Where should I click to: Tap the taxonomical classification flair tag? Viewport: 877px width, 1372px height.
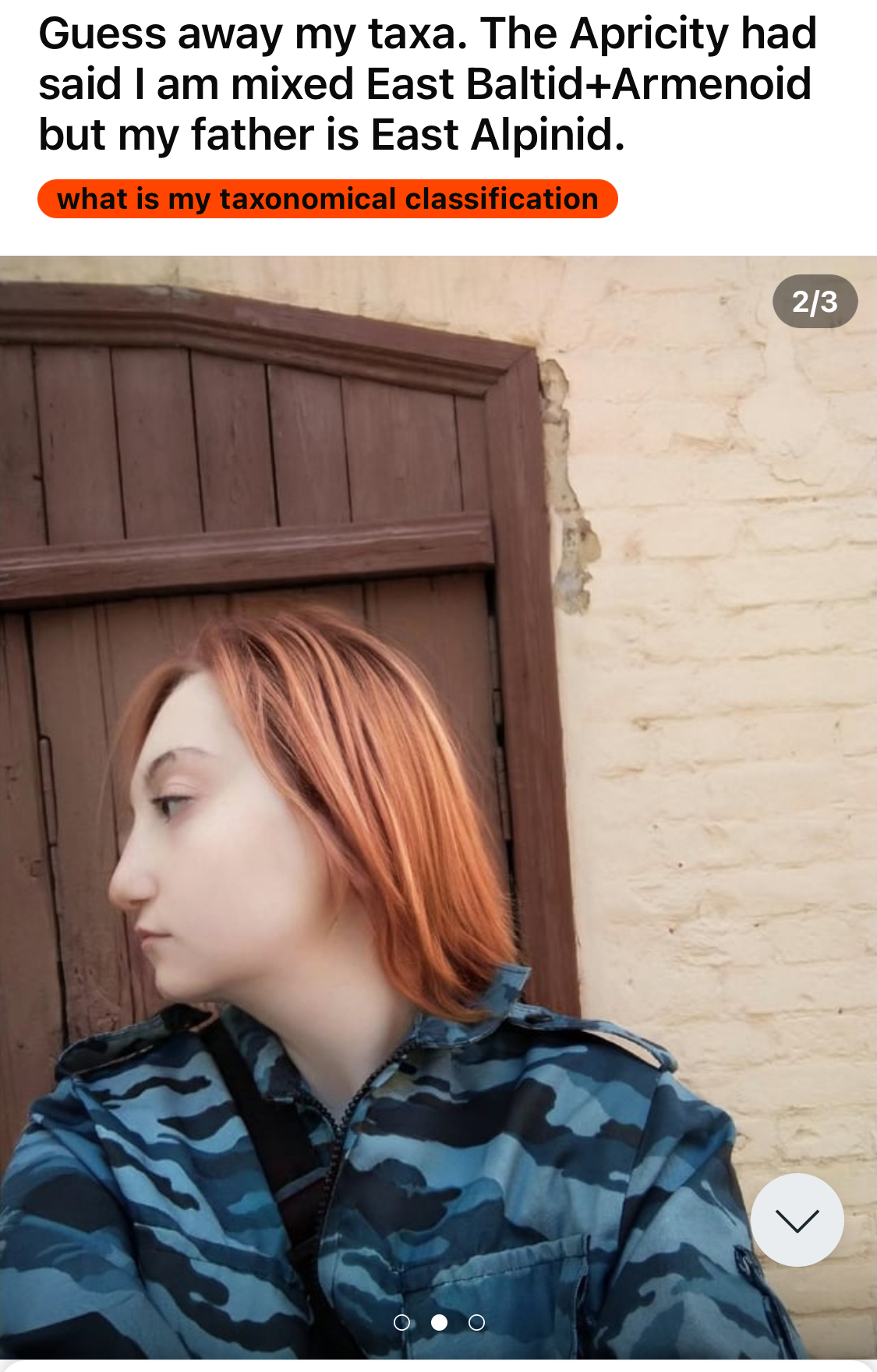click(x=327, y=200)
